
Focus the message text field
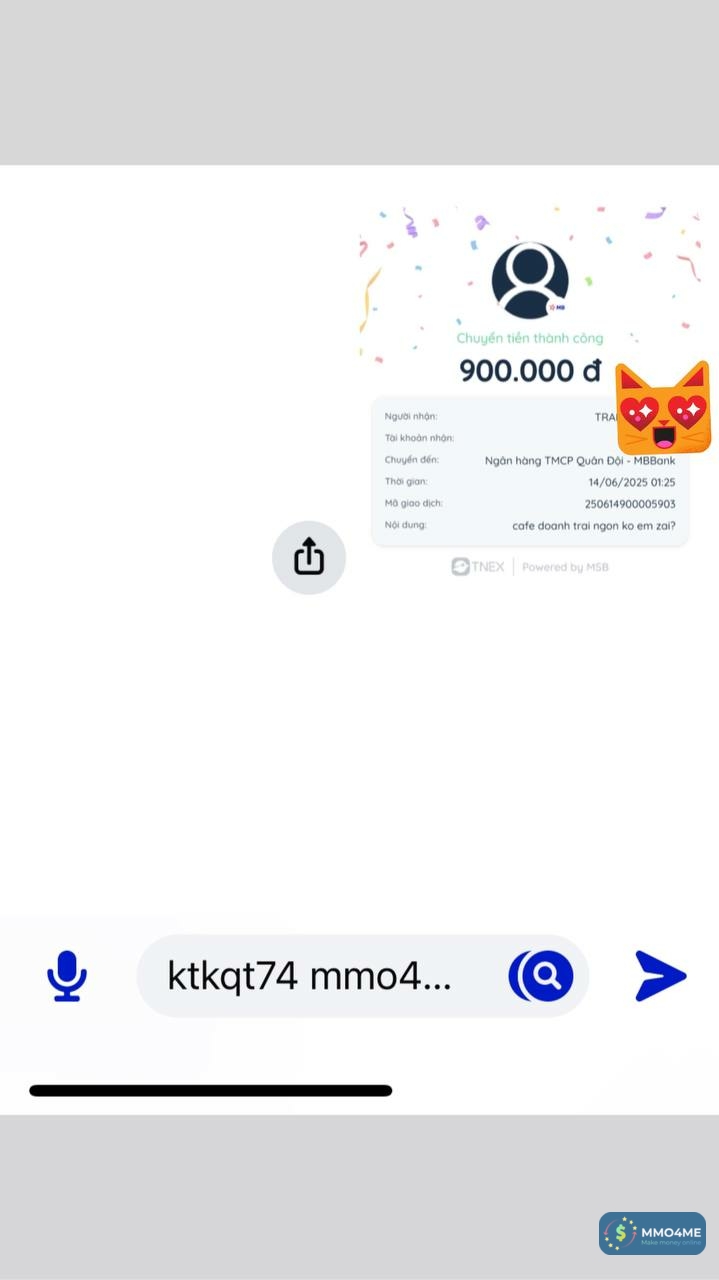click(x=320, y=976)
